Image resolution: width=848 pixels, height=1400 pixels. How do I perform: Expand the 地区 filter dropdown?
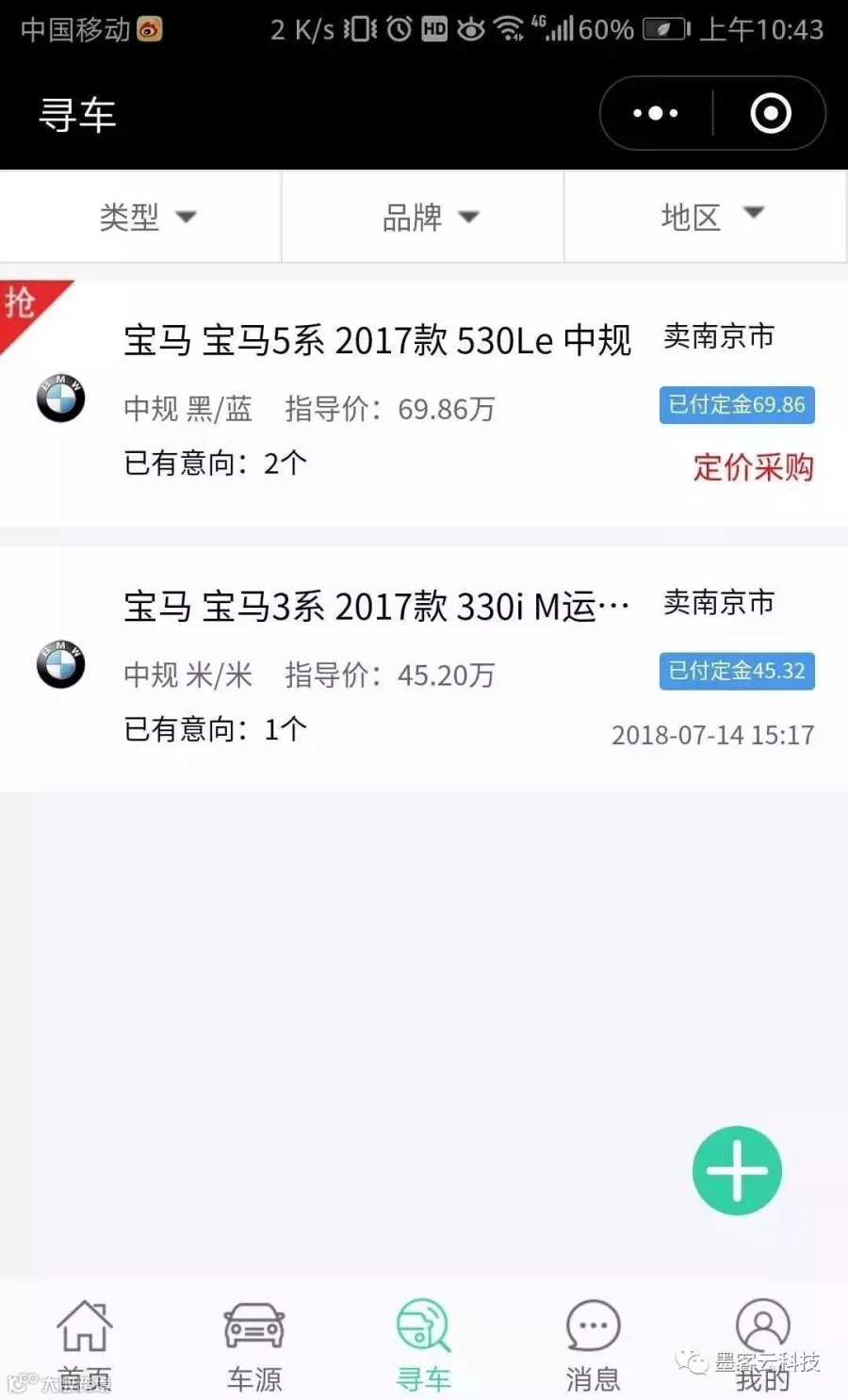pos(706,217)
